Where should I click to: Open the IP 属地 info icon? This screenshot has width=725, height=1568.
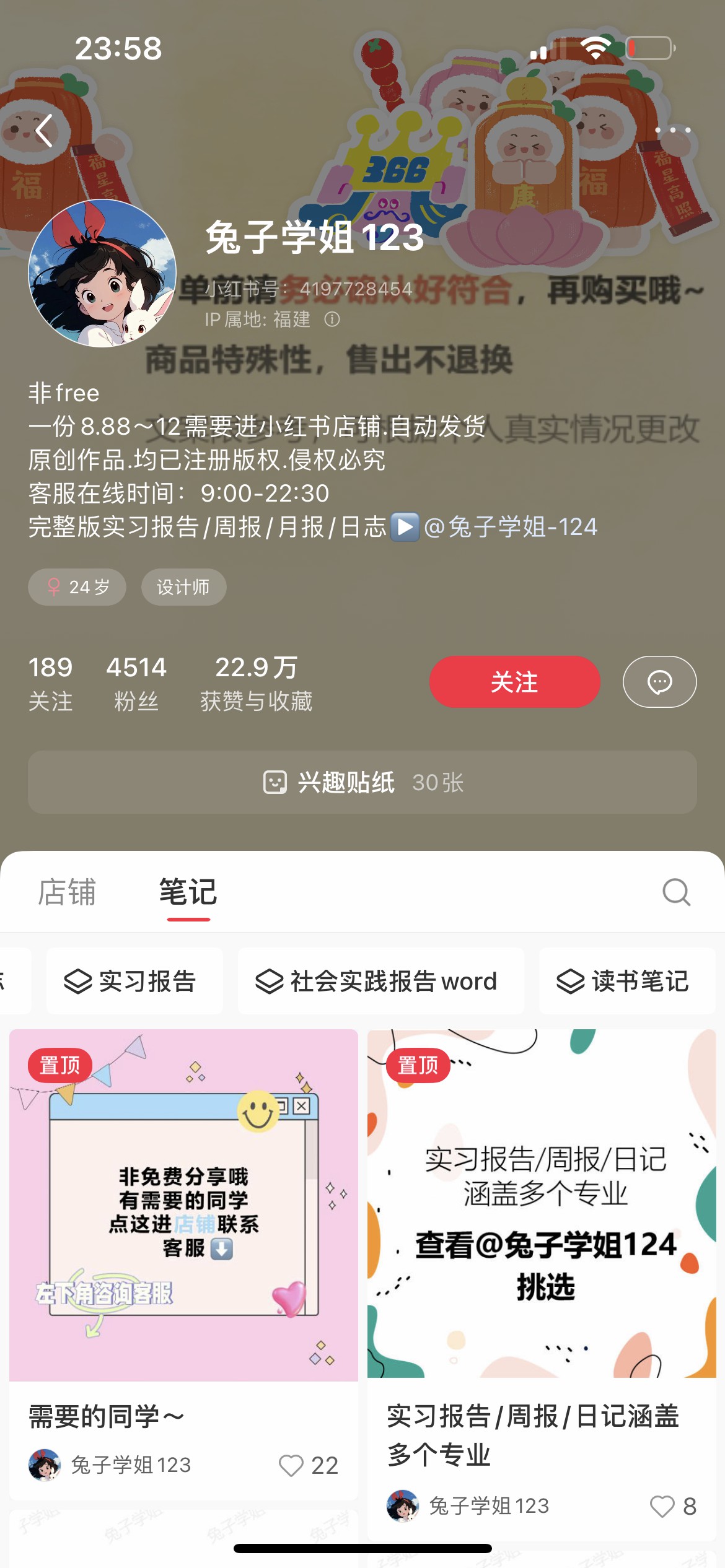[x=332, y=319]
